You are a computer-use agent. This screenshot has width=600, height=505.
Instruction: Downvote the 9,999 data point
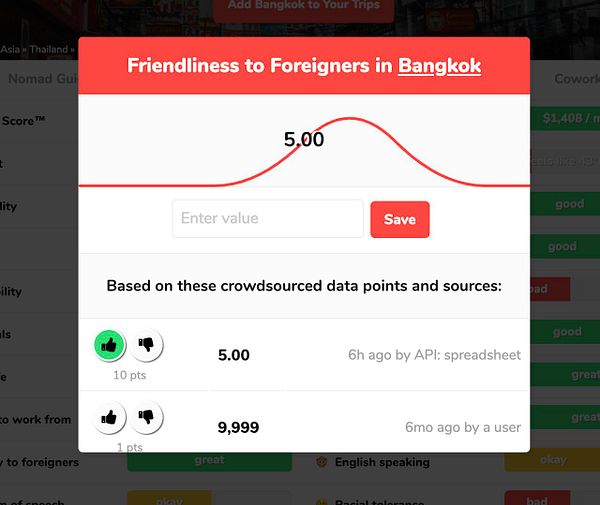coord(147,417)
